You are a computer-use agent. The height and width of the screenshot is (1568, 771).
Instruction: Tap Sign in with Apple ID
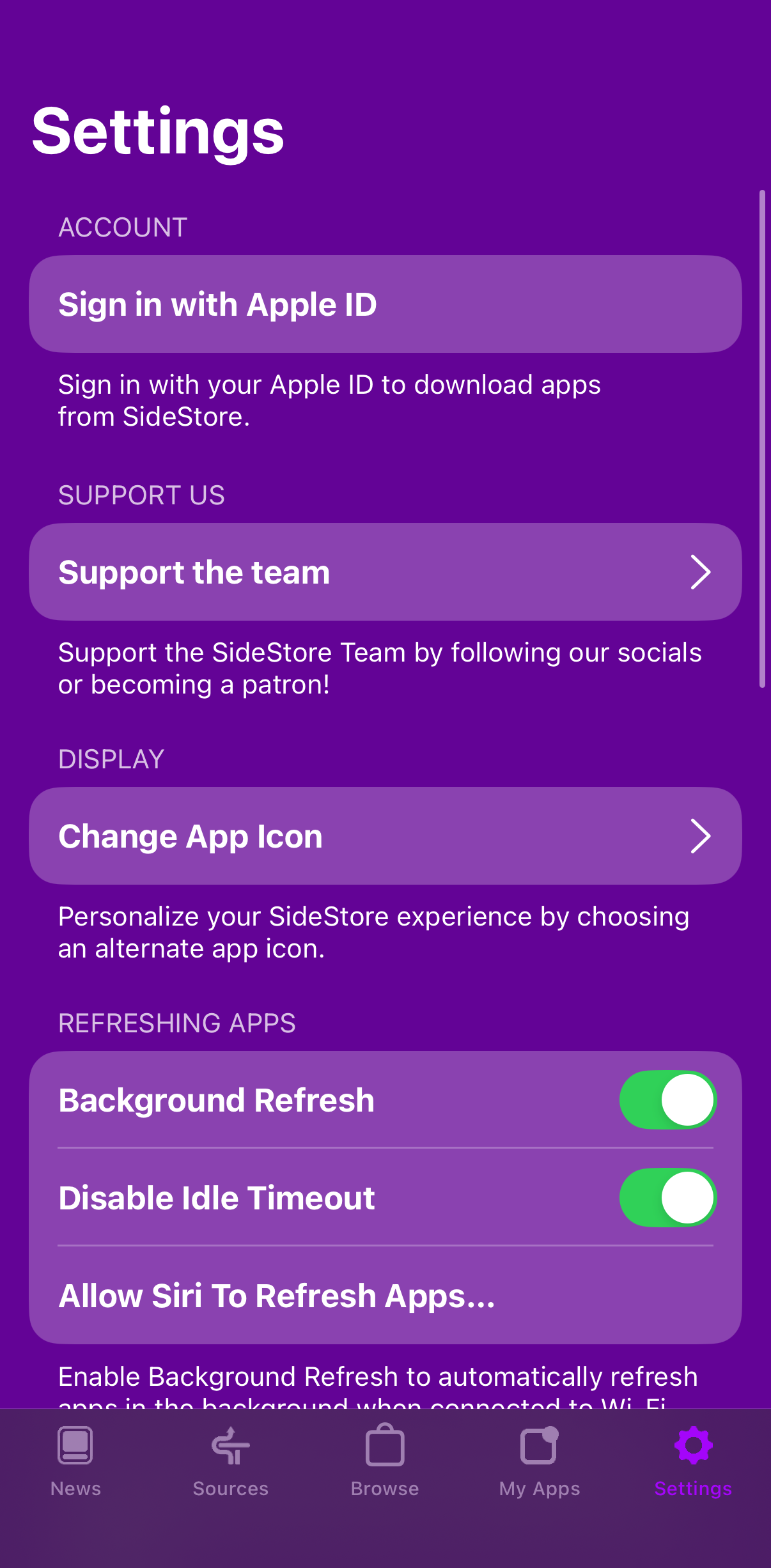point(385,304)
